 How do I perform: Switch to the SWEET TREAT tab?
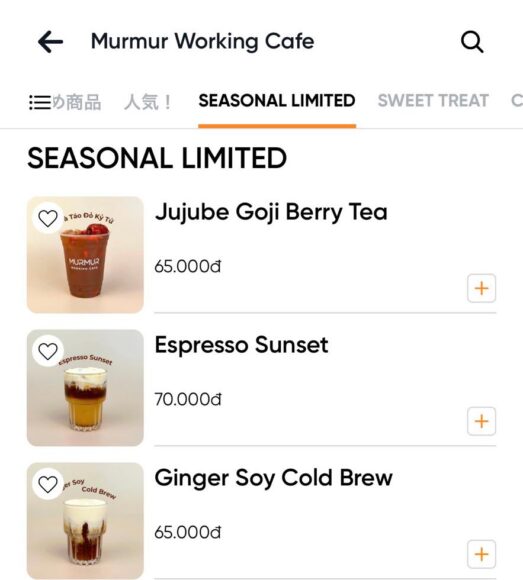tap(433, 101)
